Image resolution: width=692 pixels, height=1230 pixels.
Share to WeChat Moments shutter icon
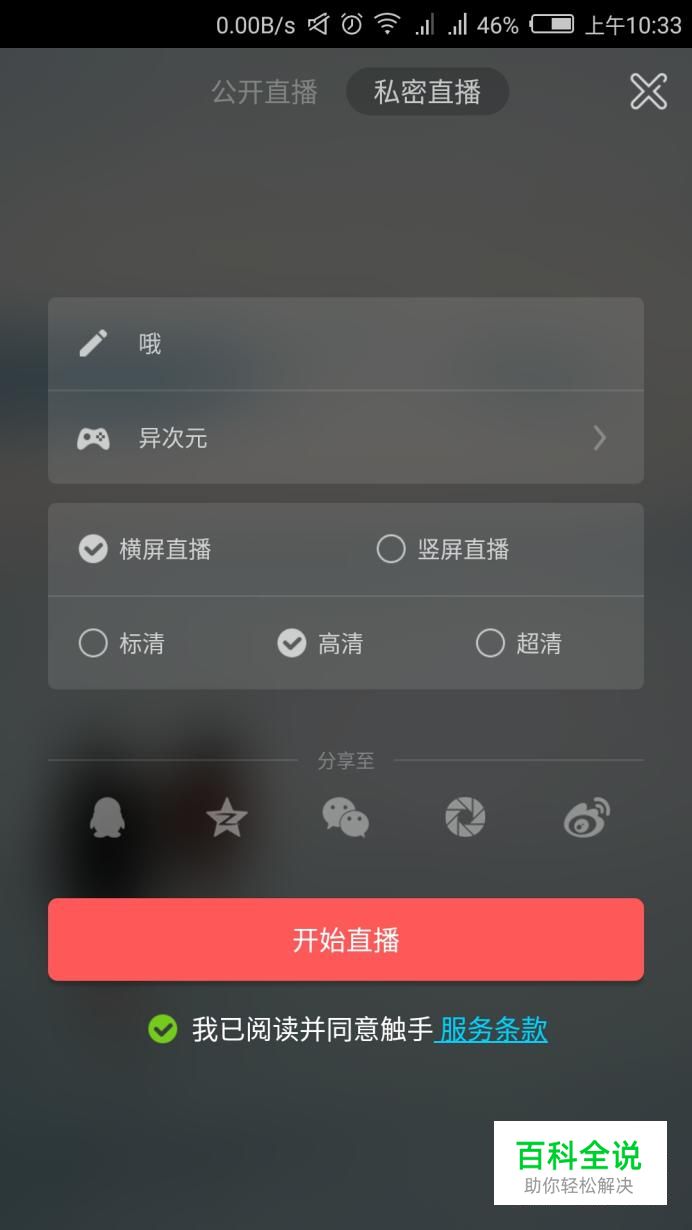pos(465,818)
